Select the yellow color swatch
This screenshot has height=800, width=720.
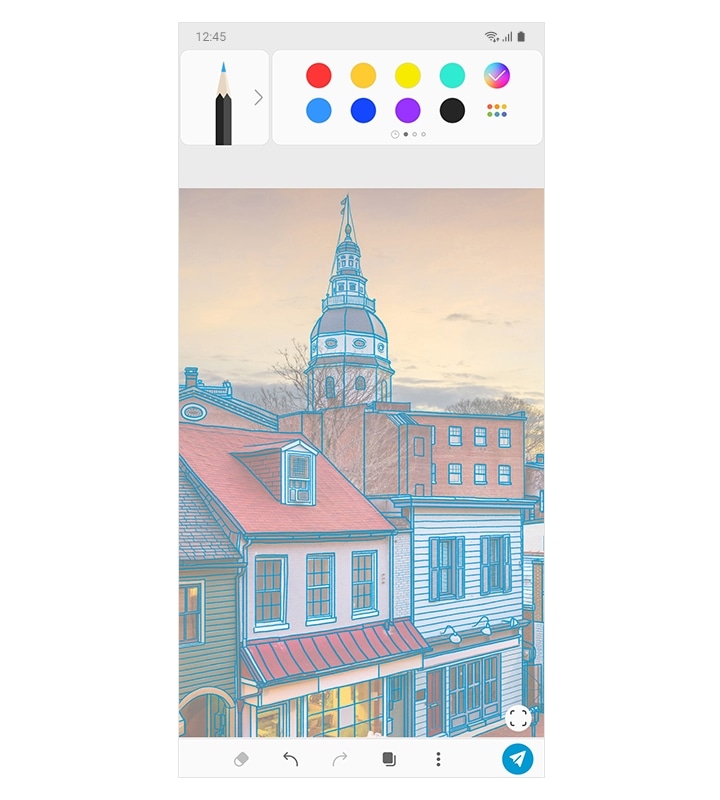pos(407,75)
